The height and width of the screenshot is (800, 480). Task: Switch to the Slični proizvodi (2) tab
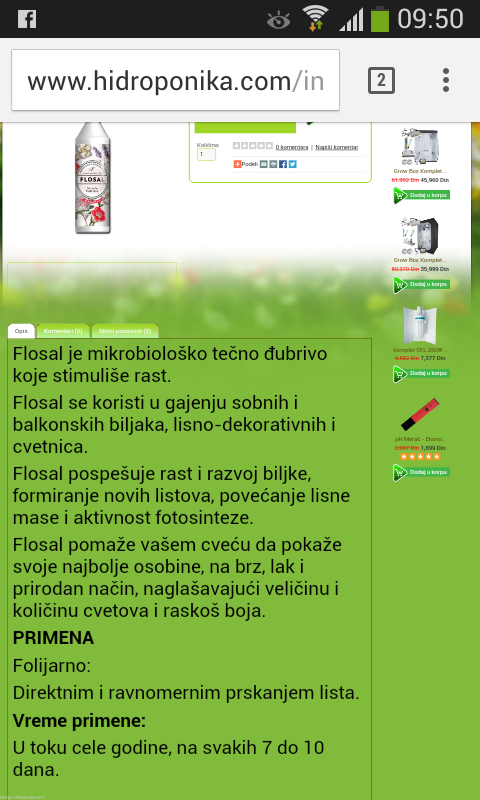tap(125, 331)
